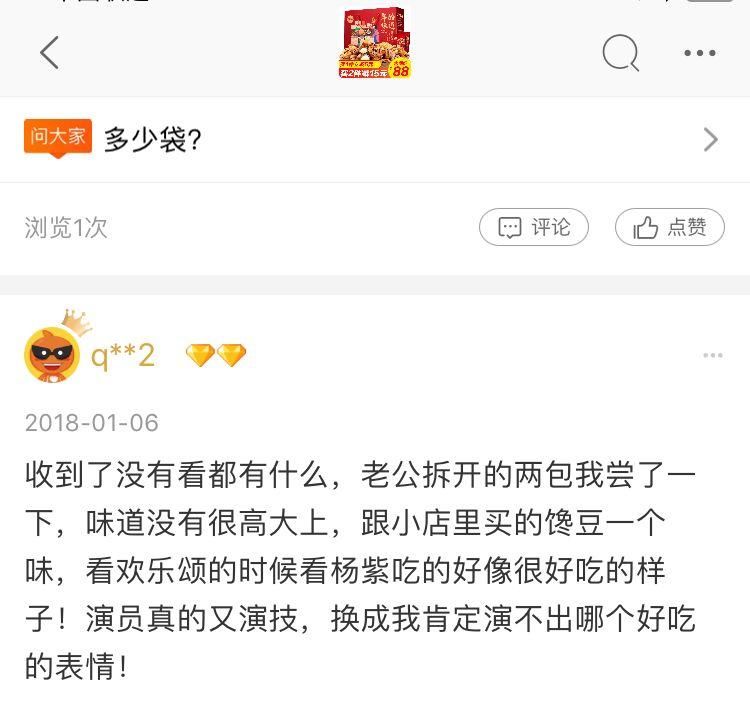Image resolution: width=750 pixels, height=704 pixels.
Task: Open q**2's profile avatar
Action: pyautogui.click(x=53, y=353)
